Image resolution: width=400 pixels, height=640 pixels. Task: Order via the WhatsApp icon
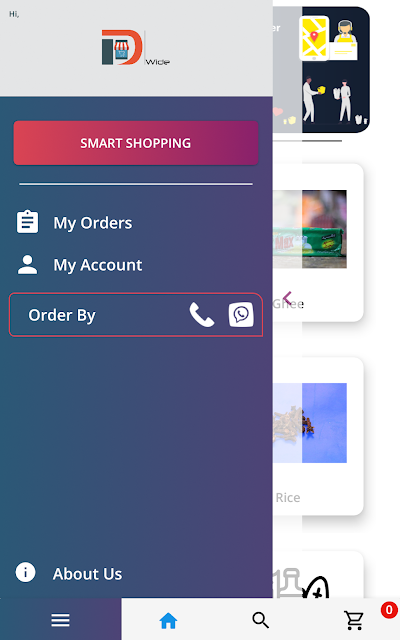[x=241, y=315]
